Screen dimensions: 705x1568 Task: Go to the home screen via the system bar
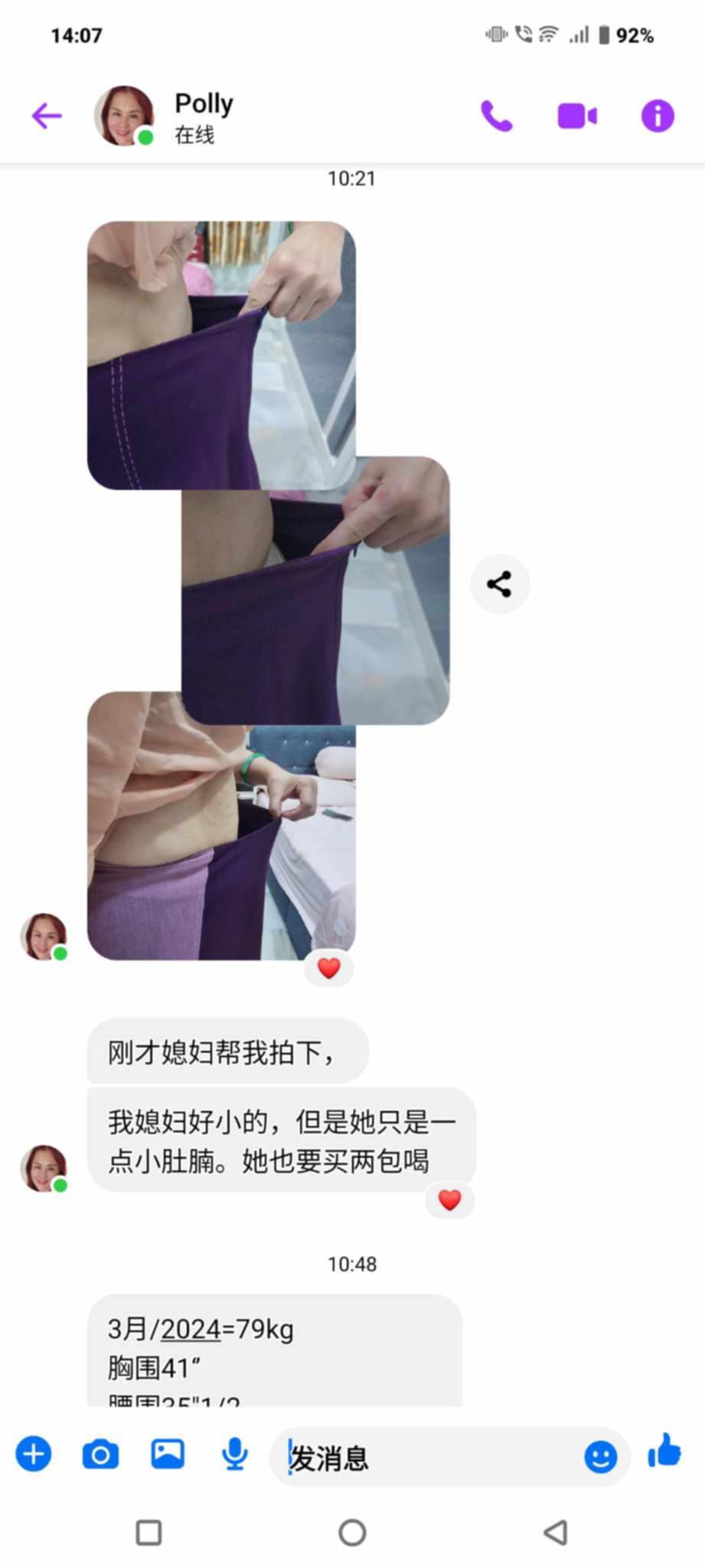pyautogui.click(x=352, y=1532)
